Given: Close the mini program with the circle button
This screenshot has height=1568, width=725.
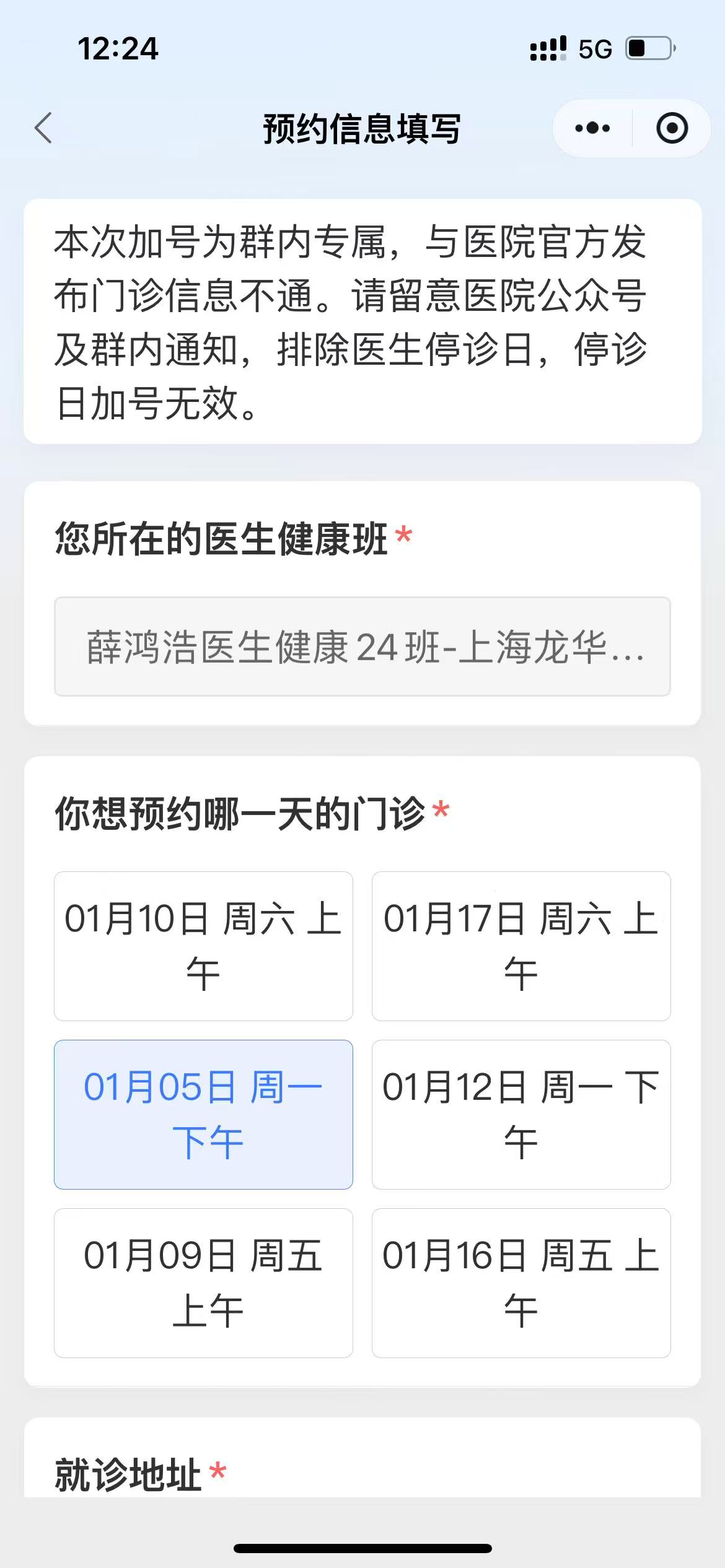Looking at the screenshot, I should (x=672, y=128).
